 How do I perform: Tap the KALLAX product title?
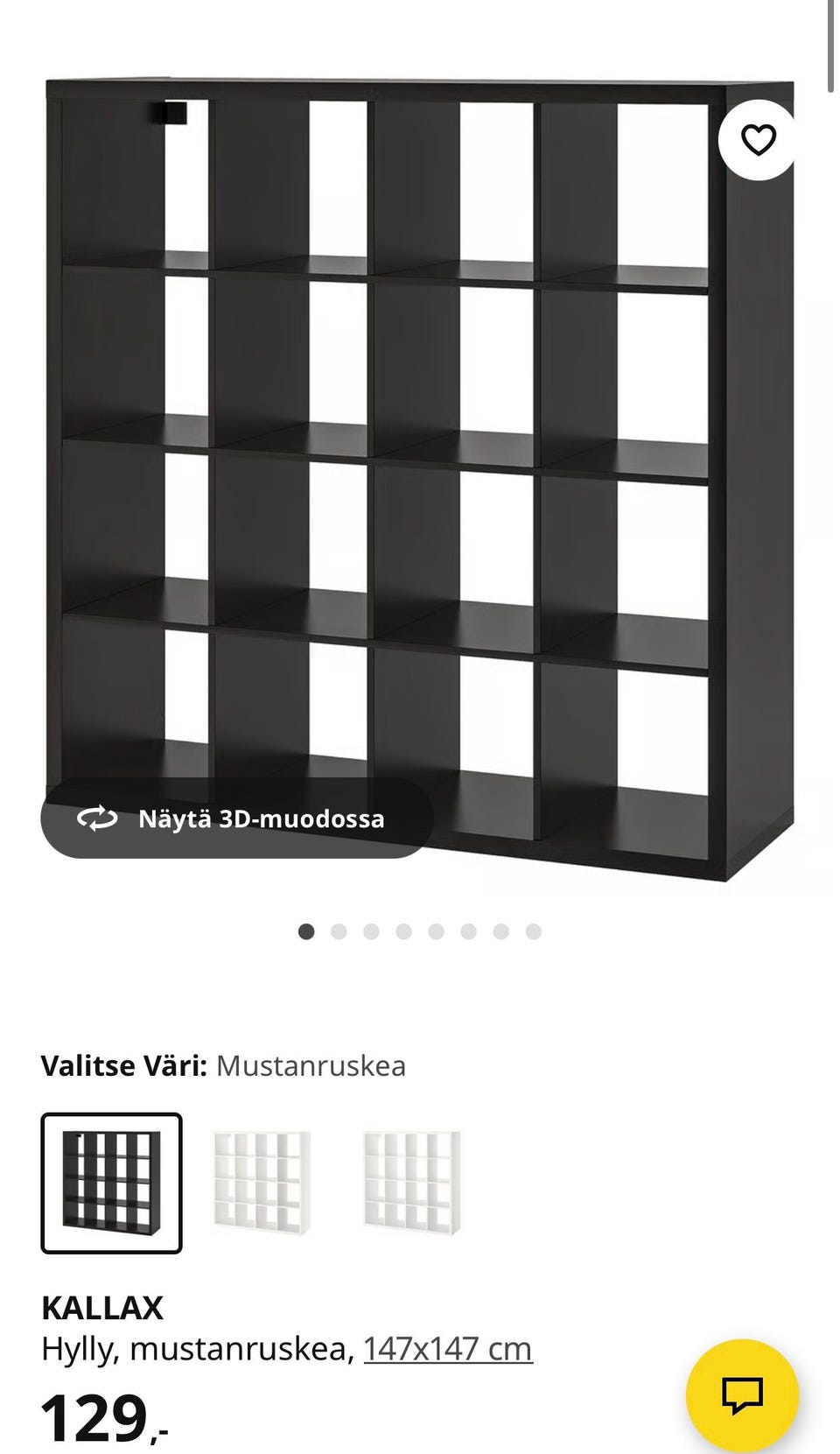point(102,1308)
